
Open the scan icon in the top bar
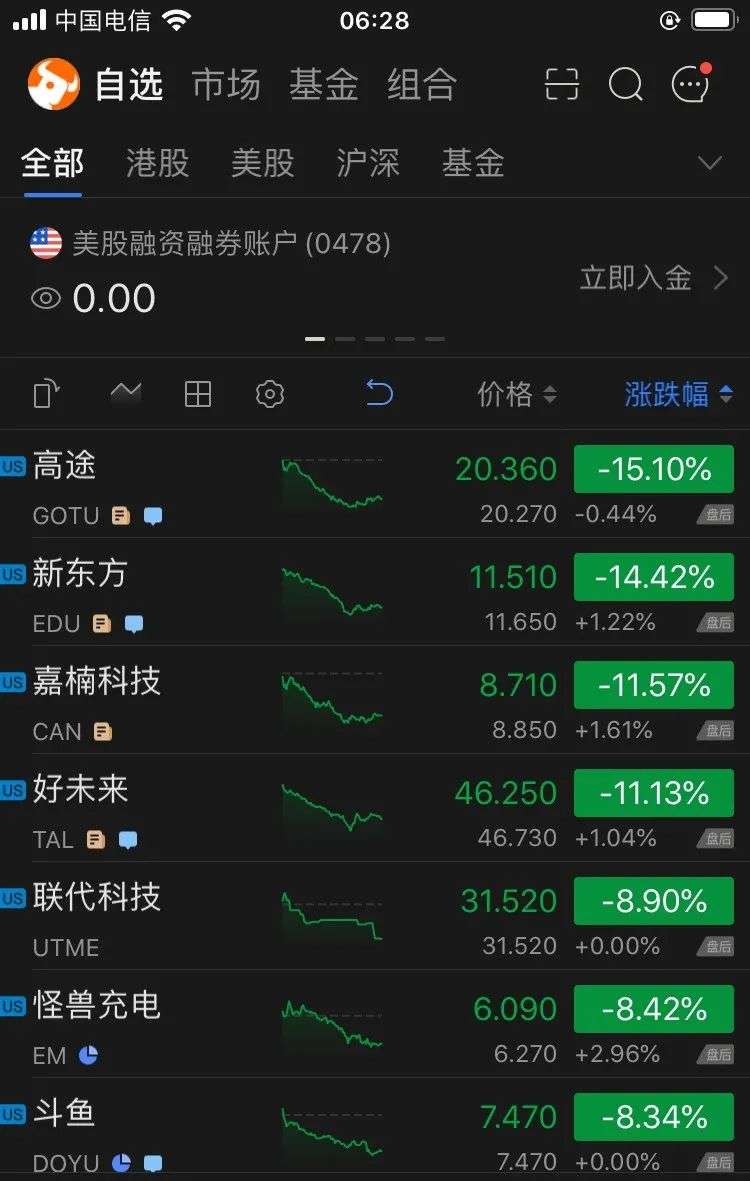tap(562, 85)
